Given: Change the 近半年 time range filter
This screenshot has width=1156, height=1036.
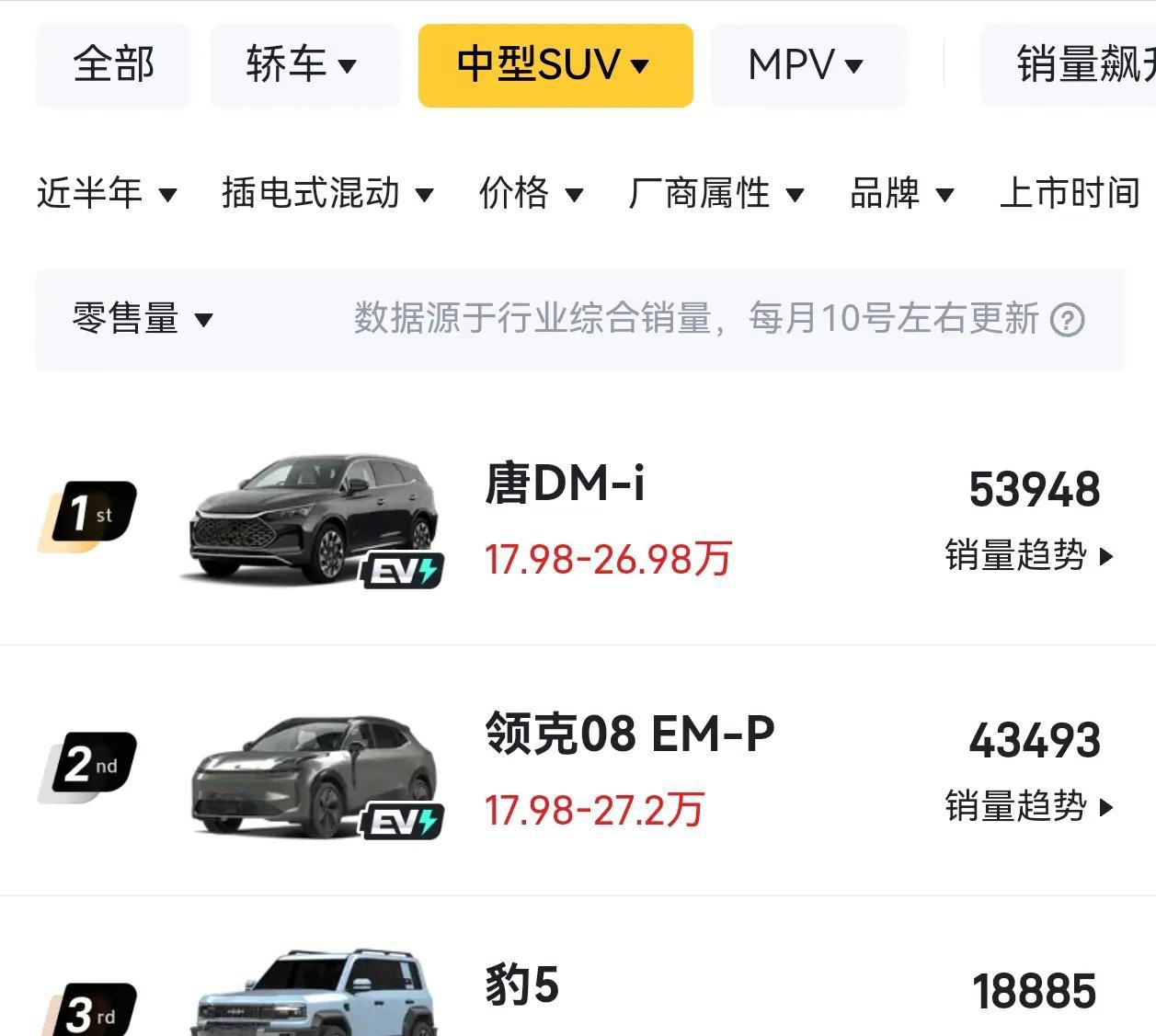Looking at the screenshot, I should (x=107, y=193).
